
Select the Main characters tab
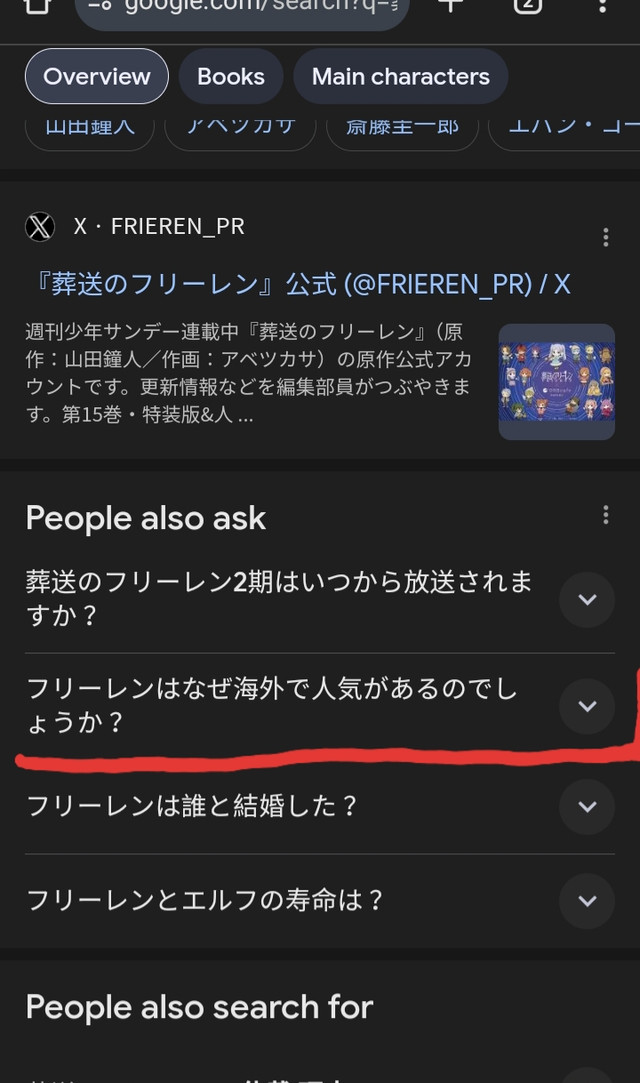click(x=400, y=77)
